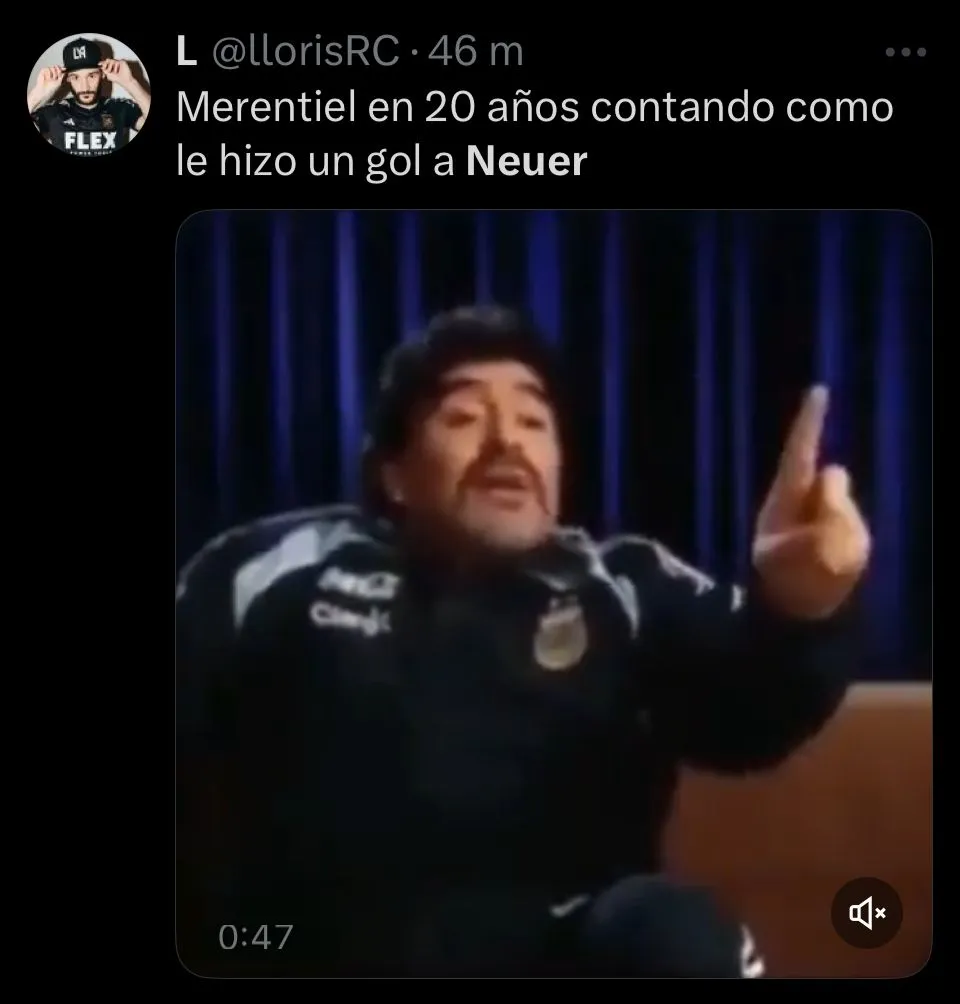This screenshot has width=960, height=1004.
Task: Visit the @llorisRC profile handle
Action: click(x=304, y=52)
